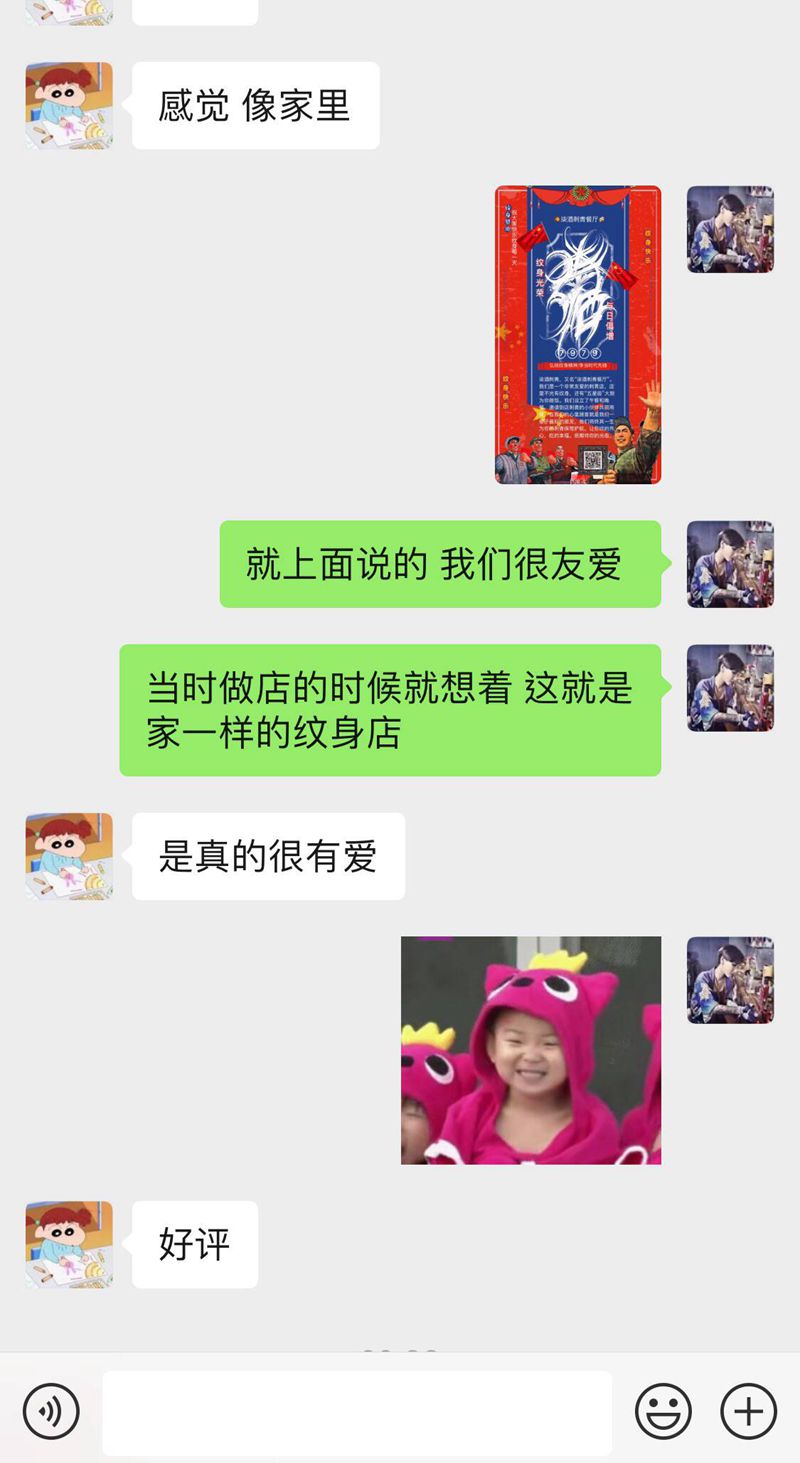View the pink costume kid sticker

pos(531,1049)
